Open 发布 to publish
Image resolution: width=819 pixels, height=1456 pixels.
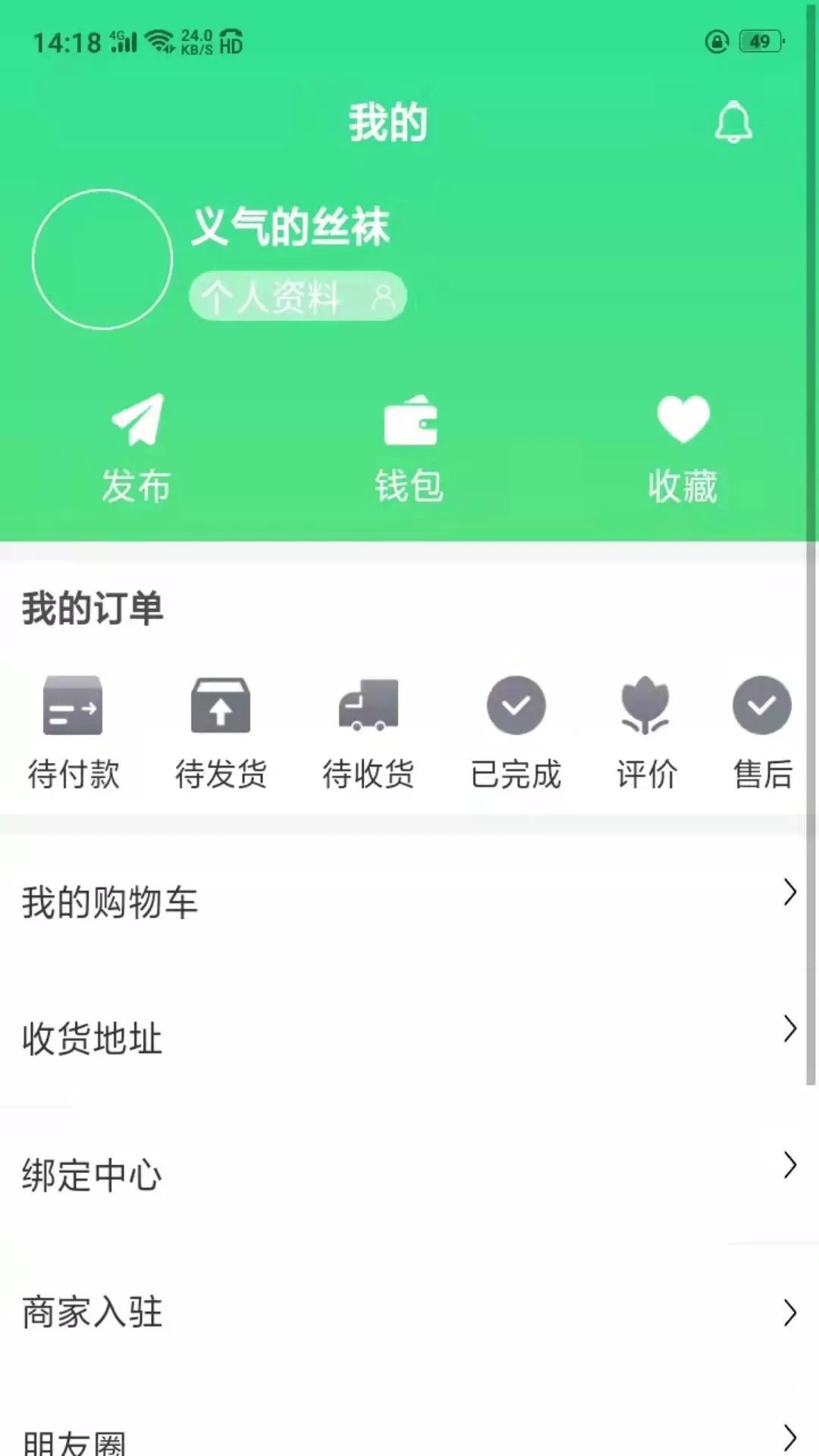[x=136, y=449]
